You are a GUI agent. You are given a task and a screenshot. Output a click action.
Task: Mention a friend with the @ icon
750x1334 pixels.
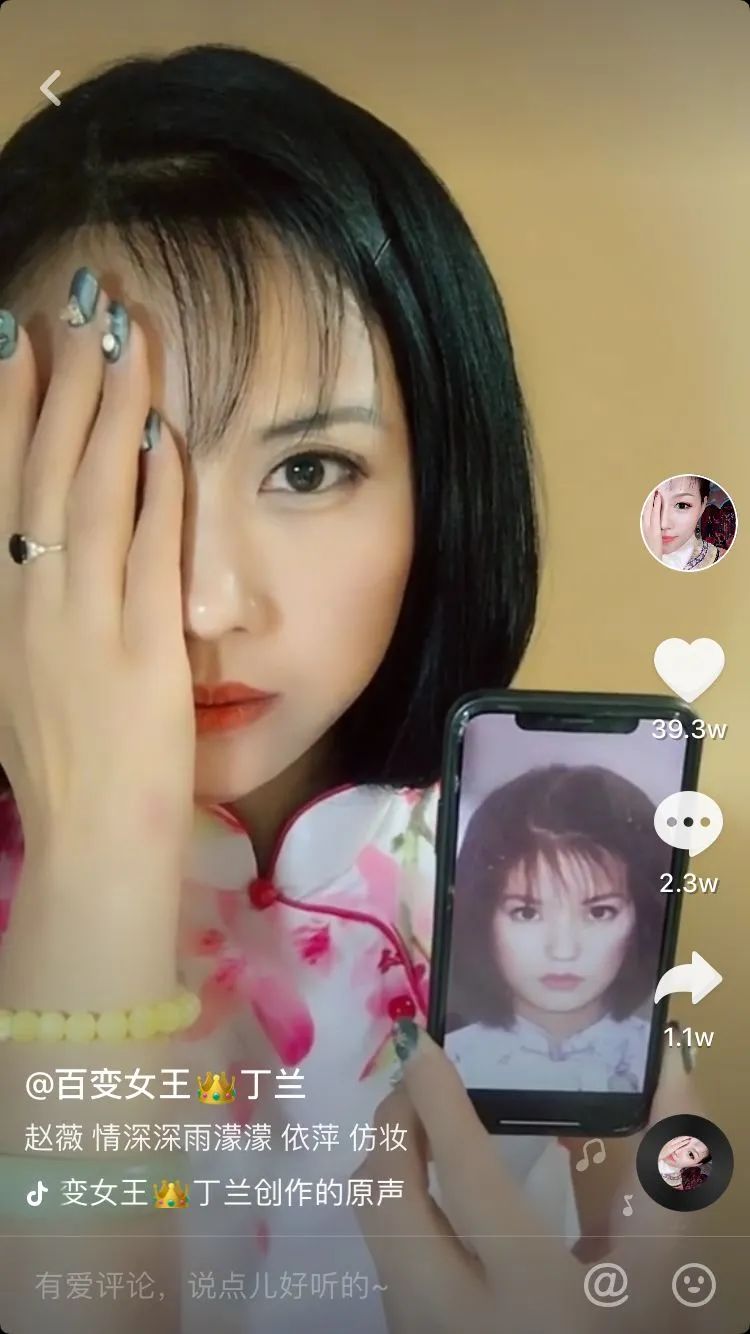click(x=605, y=1284)
